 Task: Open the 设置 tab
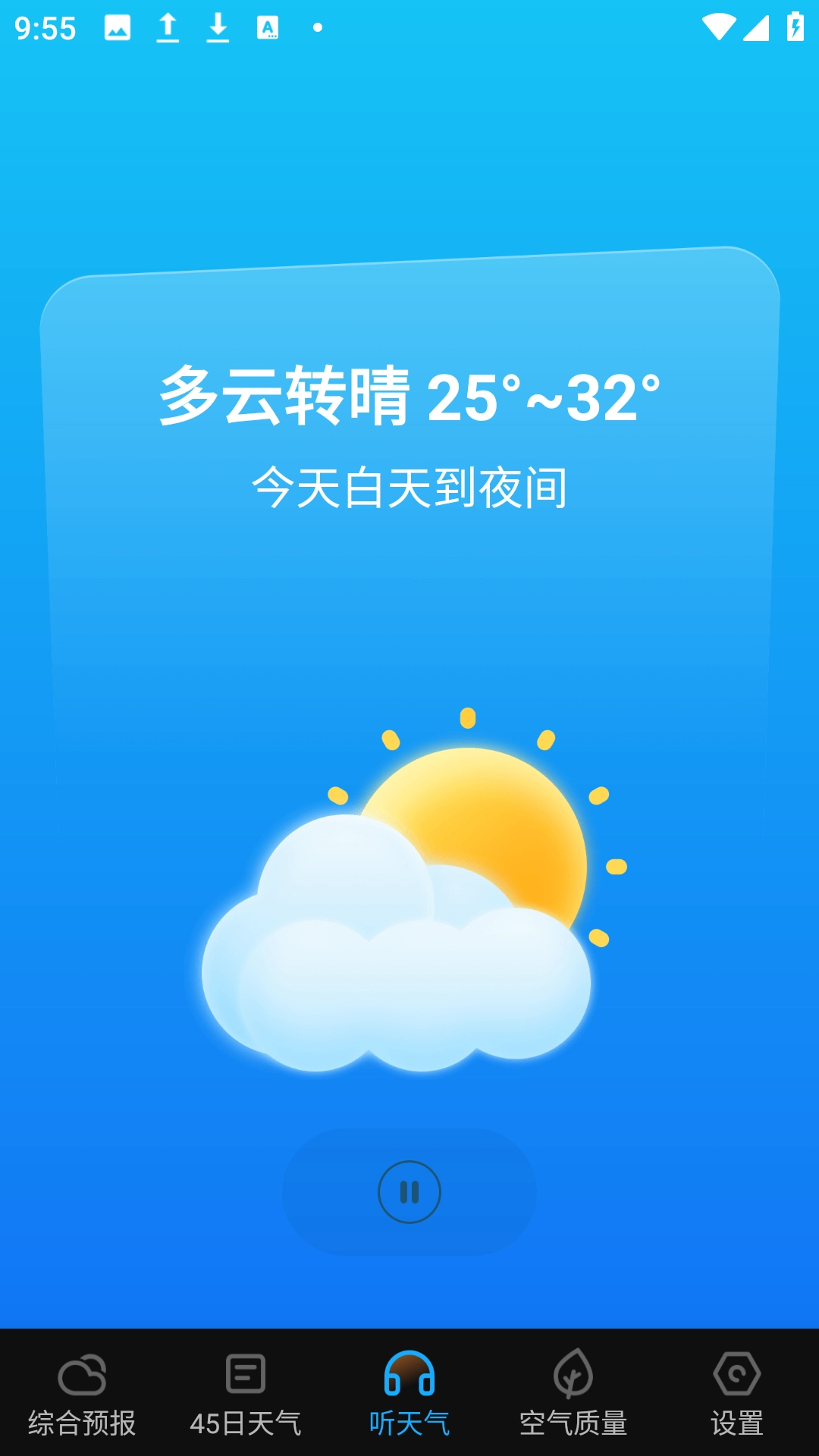point(737,1394)
